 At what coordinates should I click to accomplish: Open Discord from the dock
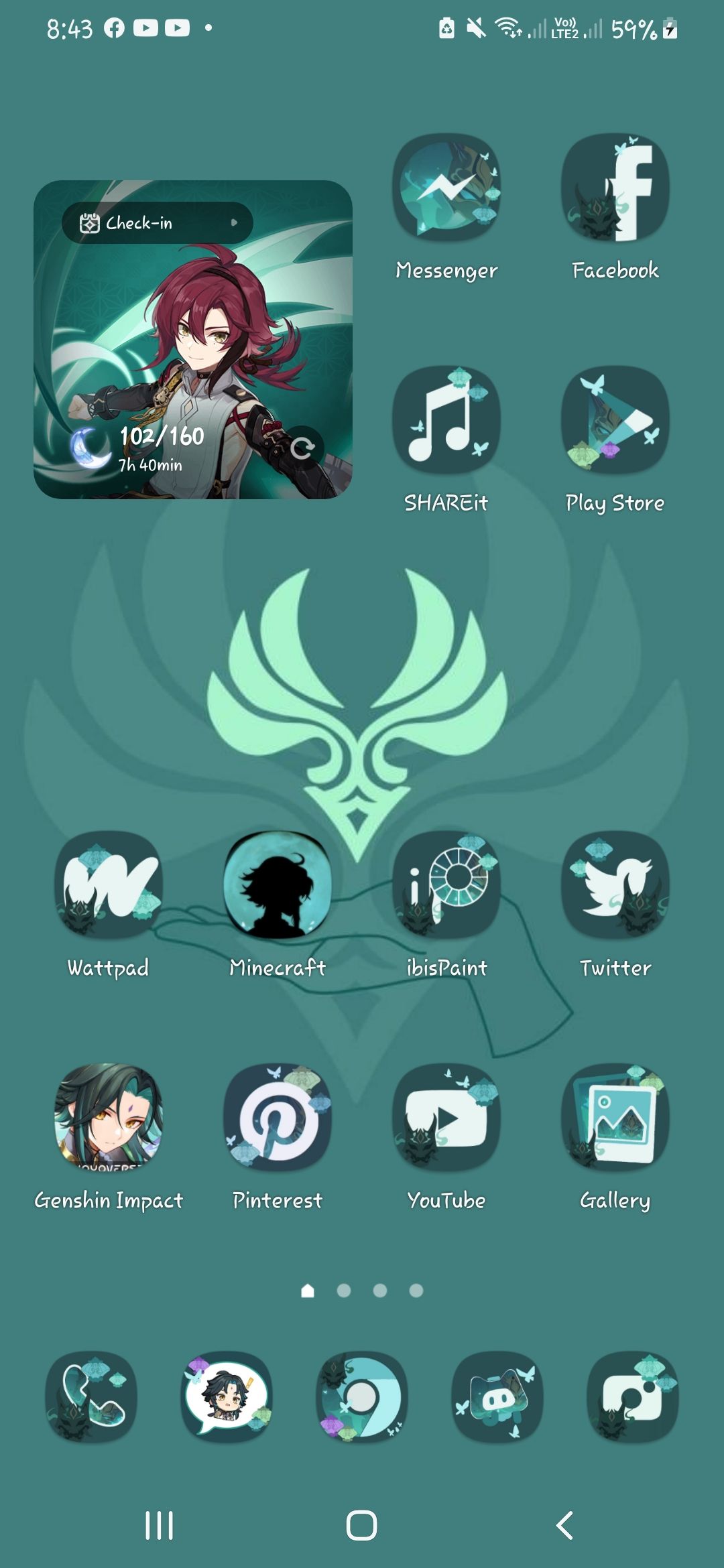pos(497,1397)
